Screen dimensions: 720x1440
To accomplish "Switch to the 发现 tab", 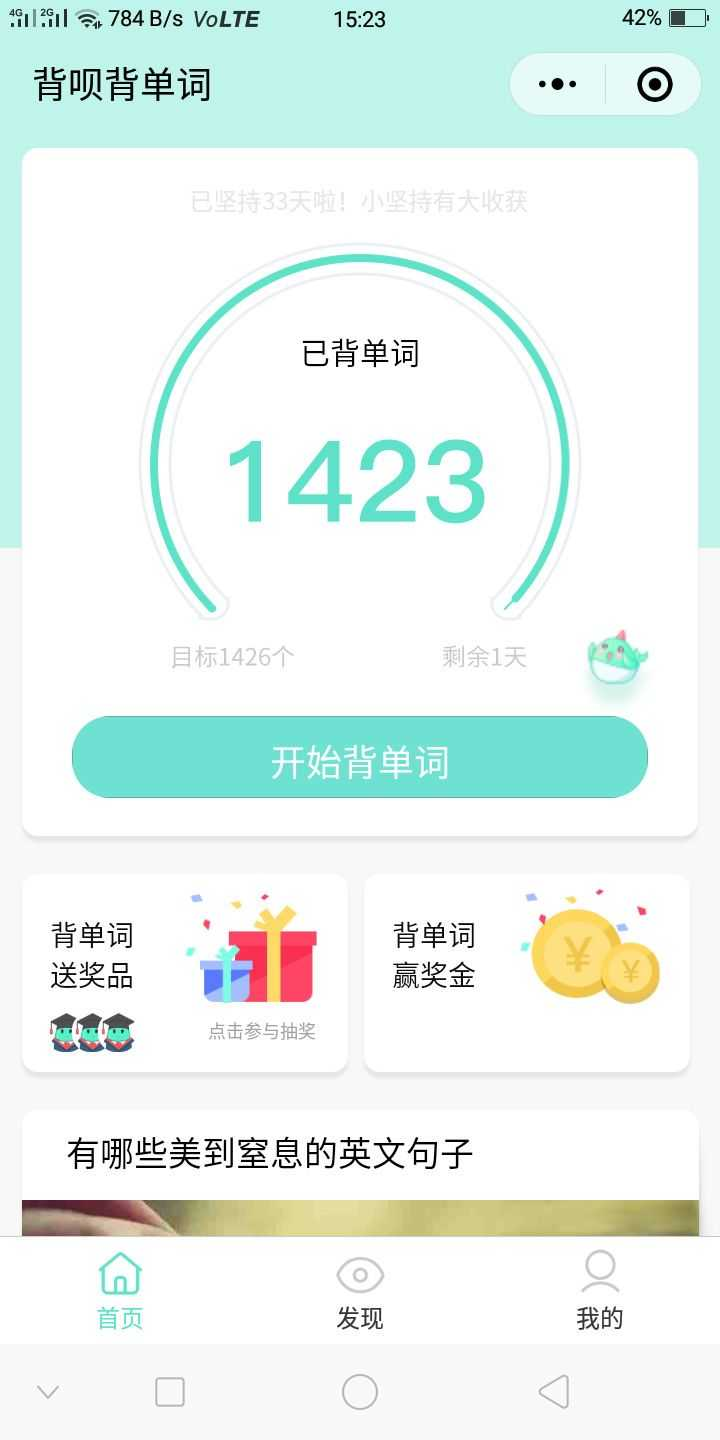I will (360, 1291).
